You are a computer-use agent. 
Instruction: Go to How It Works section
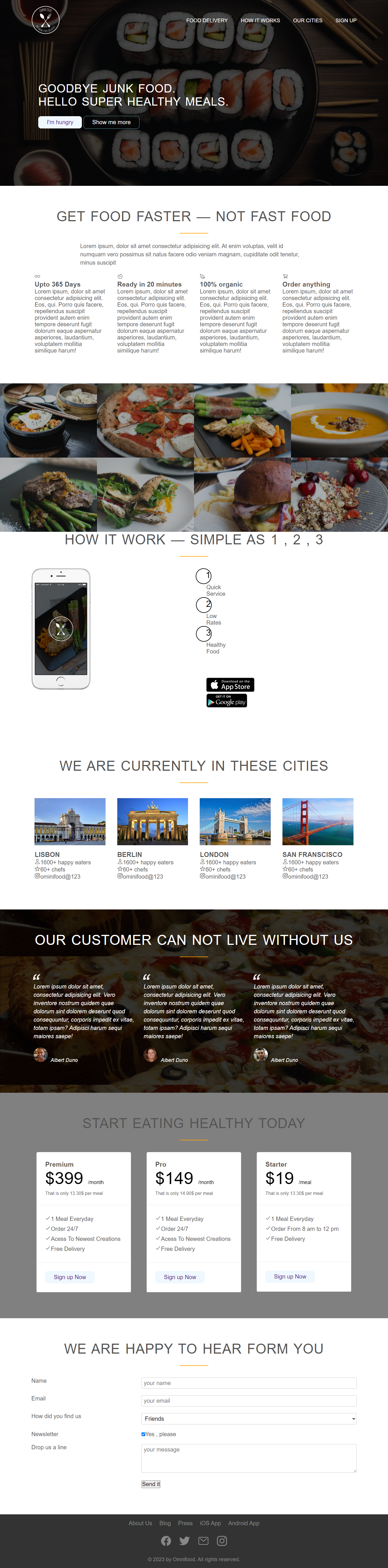[x=260, y=21]
